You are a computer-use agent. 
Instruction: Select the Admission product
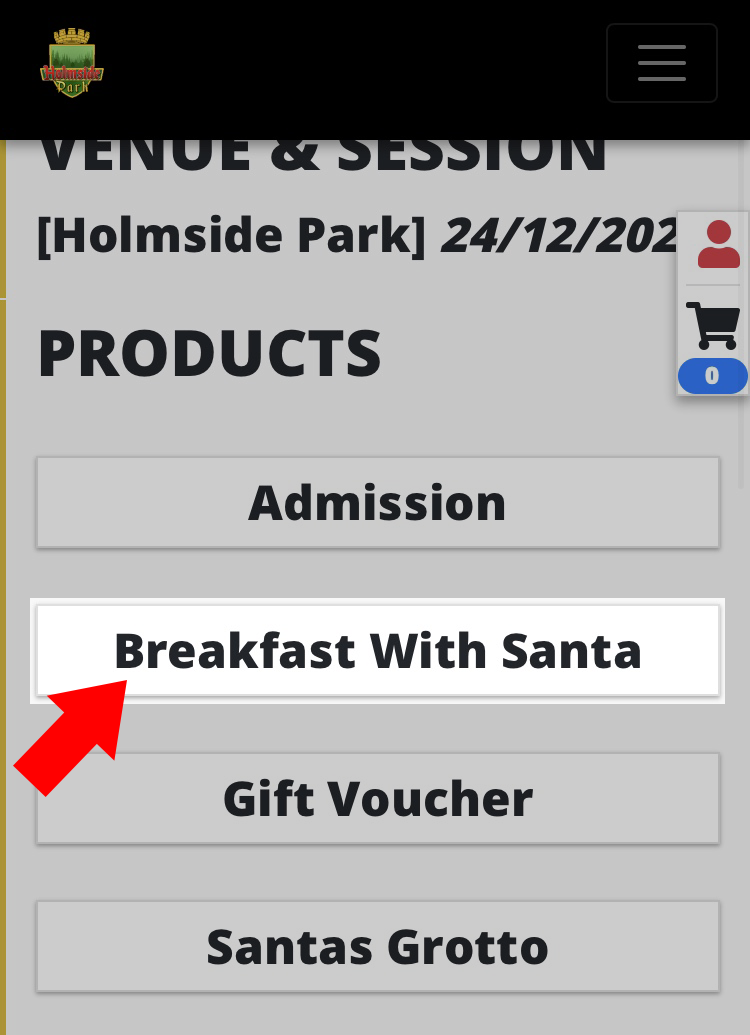pyautogui.click(x=378, y=502)
